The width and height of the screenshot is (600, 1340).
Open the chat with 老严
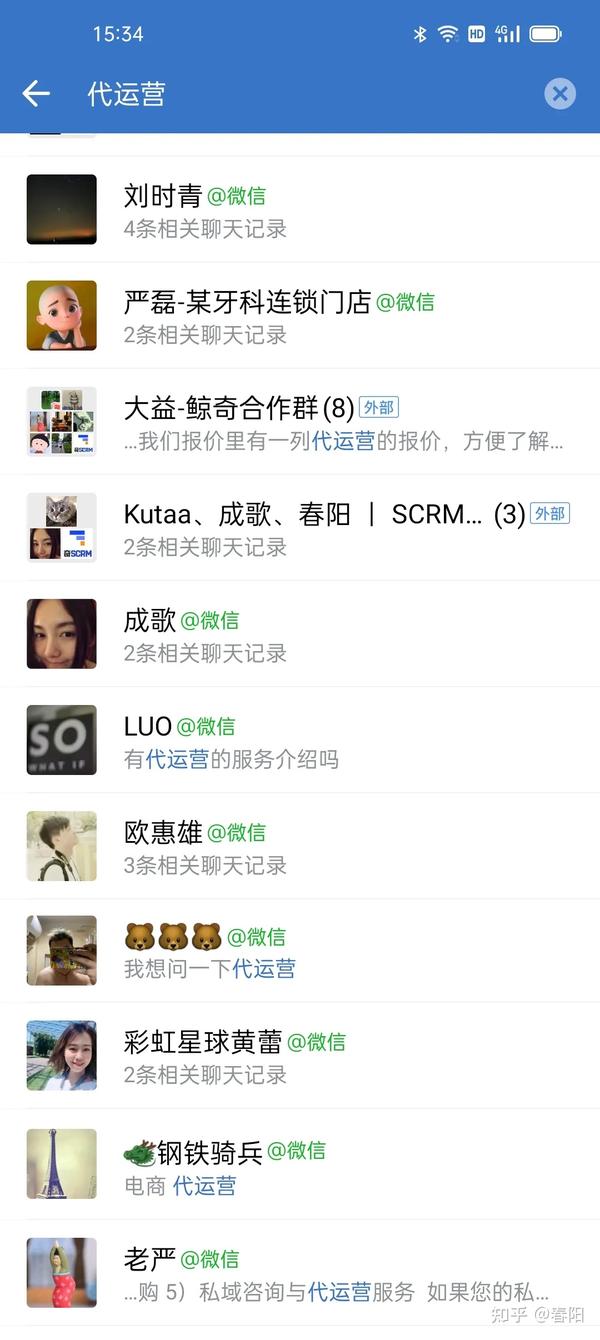point(300,1272)
